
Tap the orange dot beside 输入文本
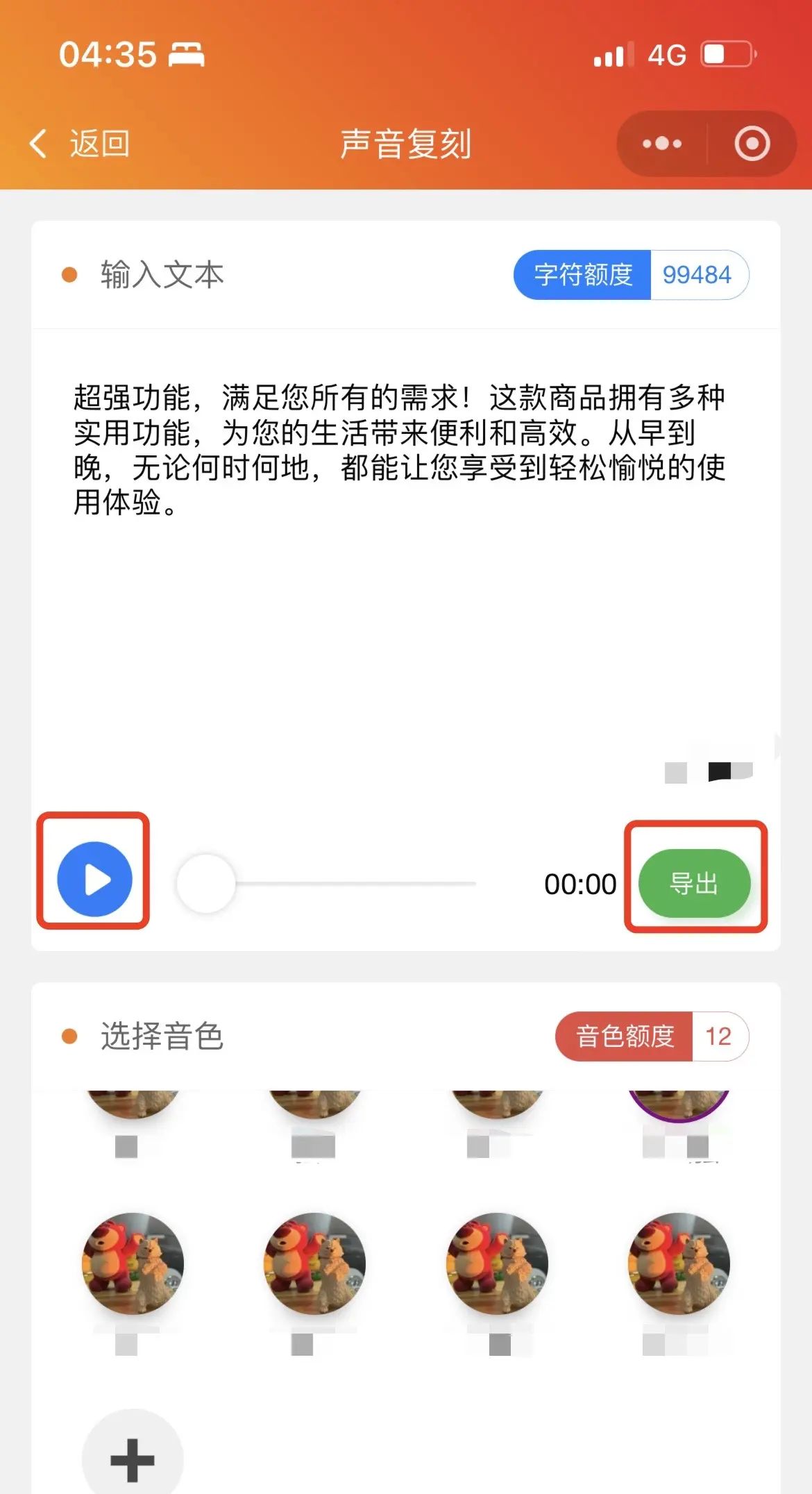[68, 275]
